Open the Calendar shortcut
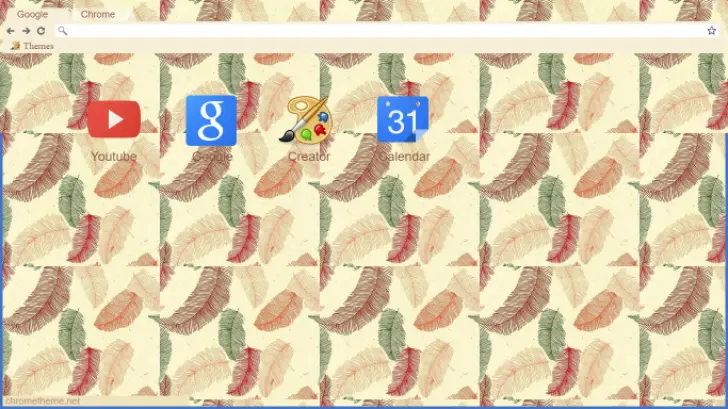728x409 pixels. pos(403,121)
